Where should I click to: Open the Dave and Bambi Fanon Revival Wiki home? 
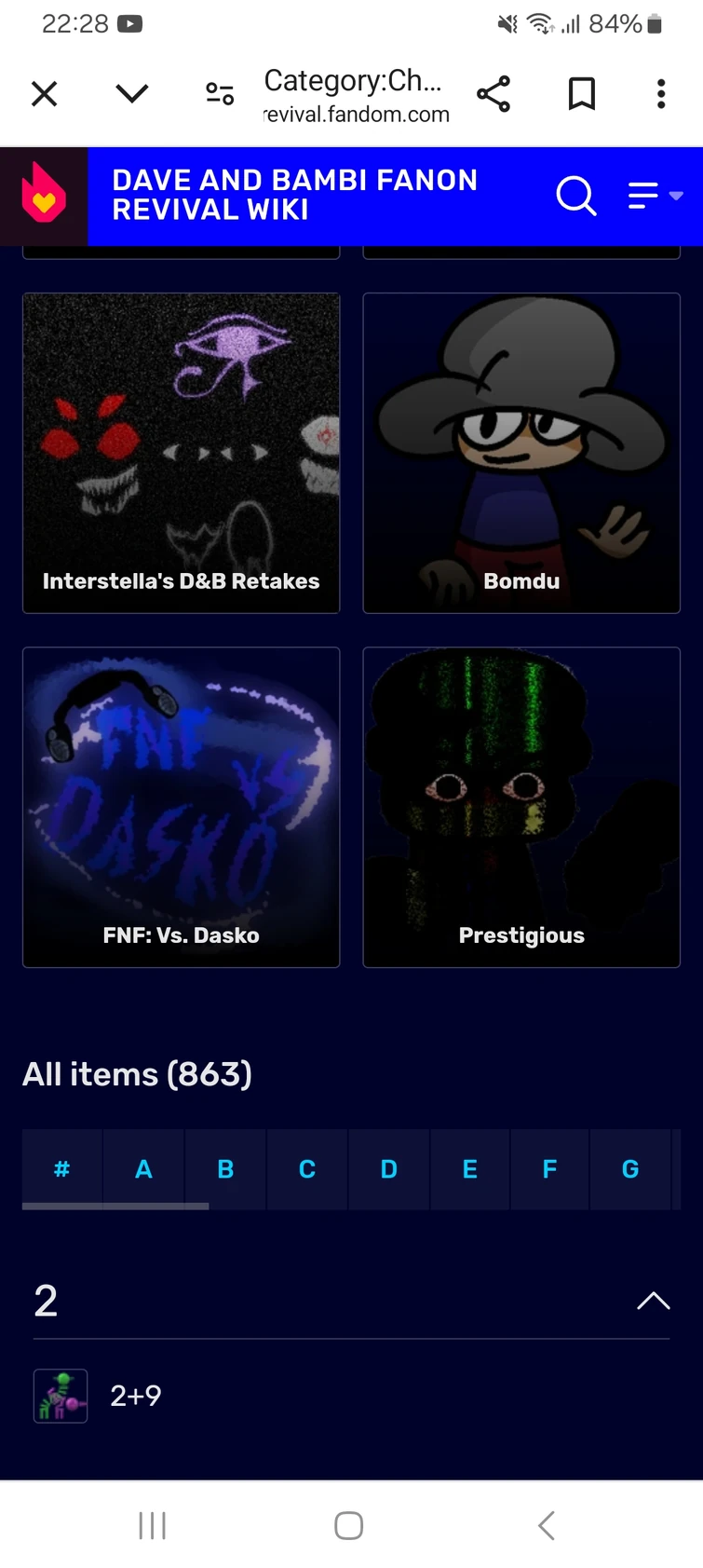[294, 195]
